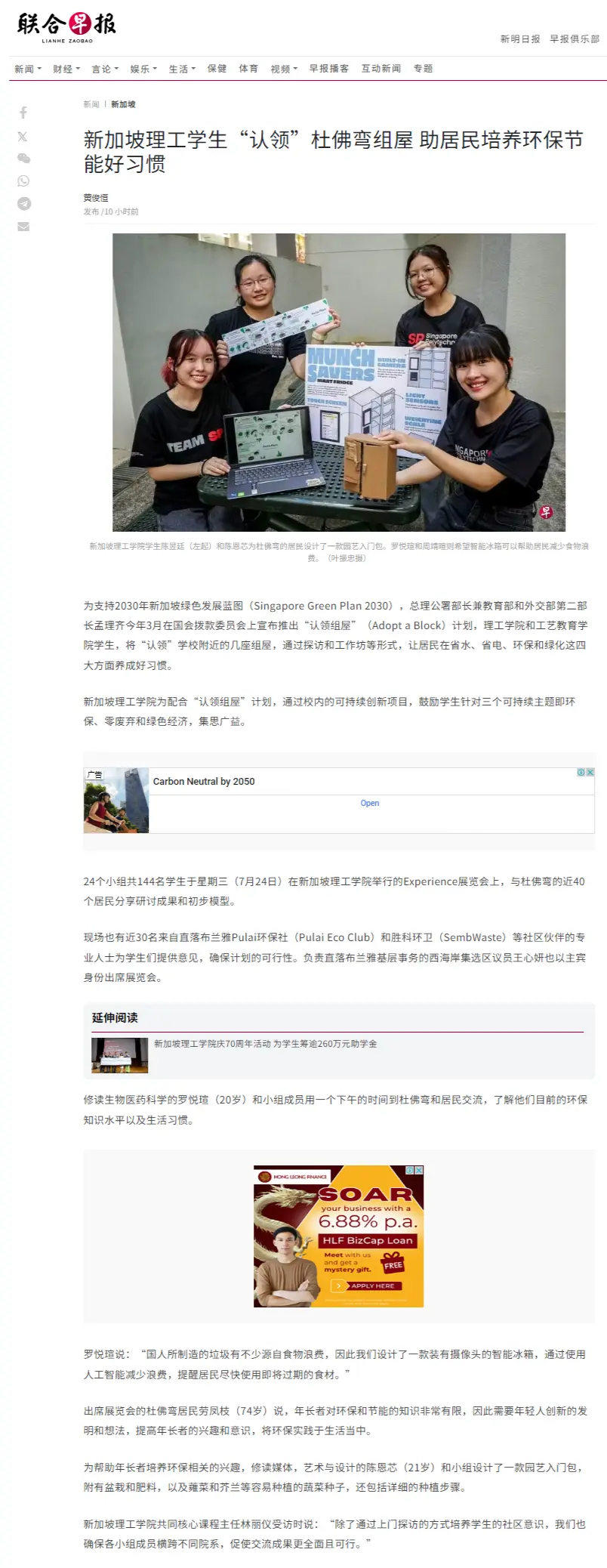Open 早报俱乐部 link
The height and width of the screenshot is (1568, 607).
574,39
